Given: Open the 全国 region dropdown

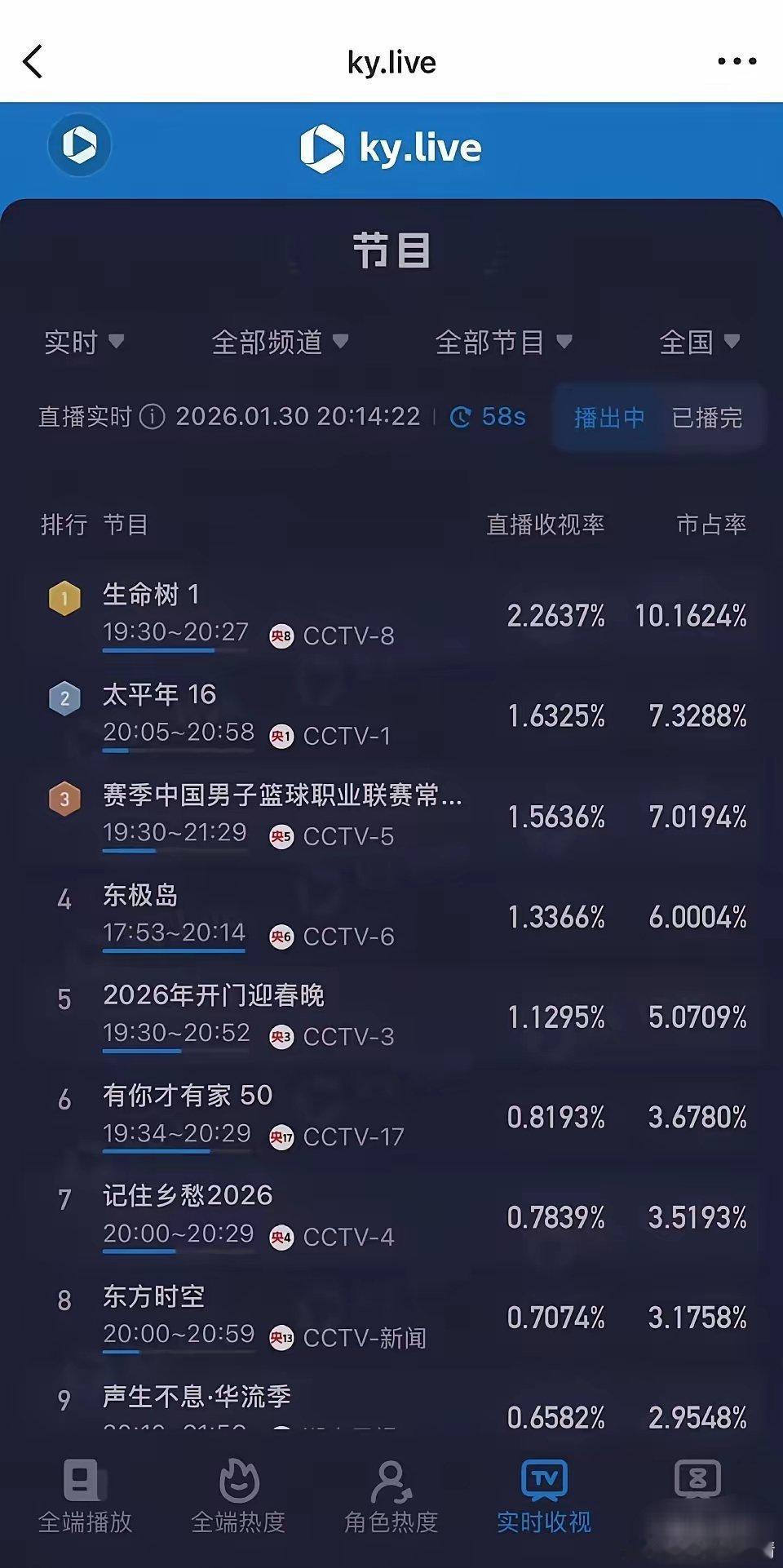Looking at the screenshot, I should pyautogui.click(x=697, y=343).
